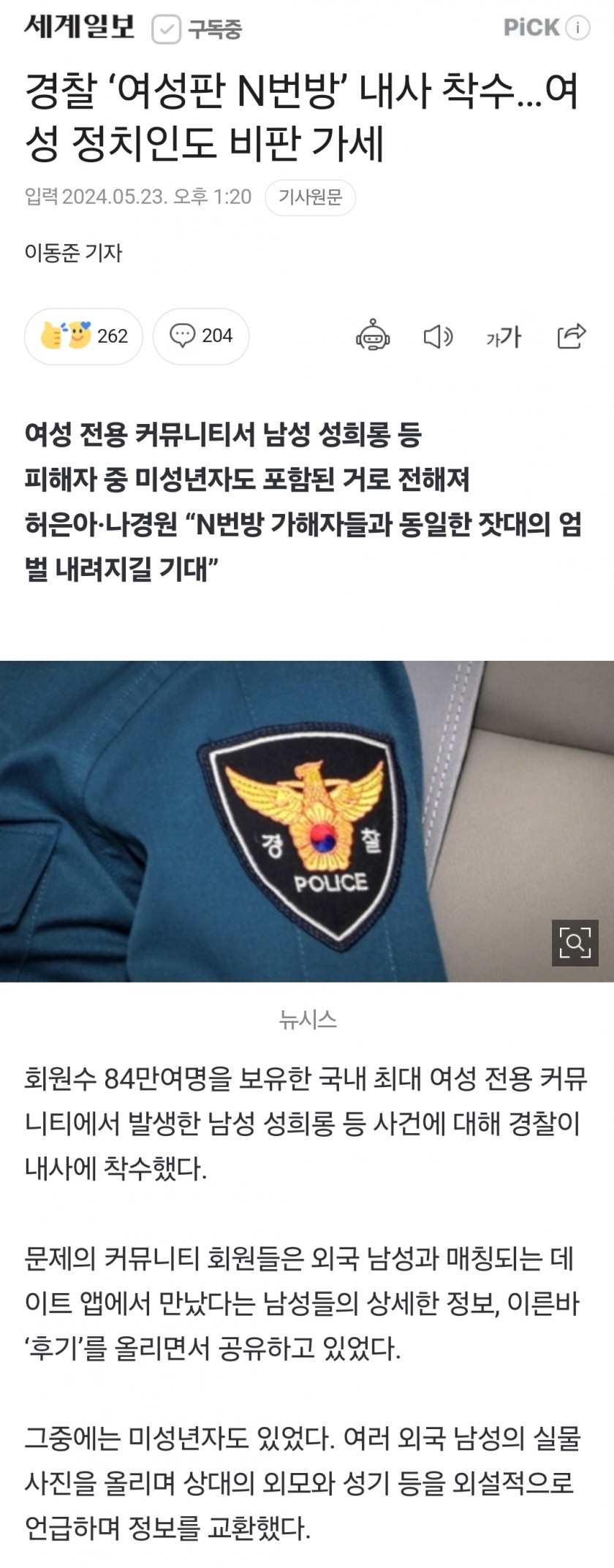This screenshot has height=1568, width=614.
Task: Open the AI summary bot icon
Action: tap(373, 337)
